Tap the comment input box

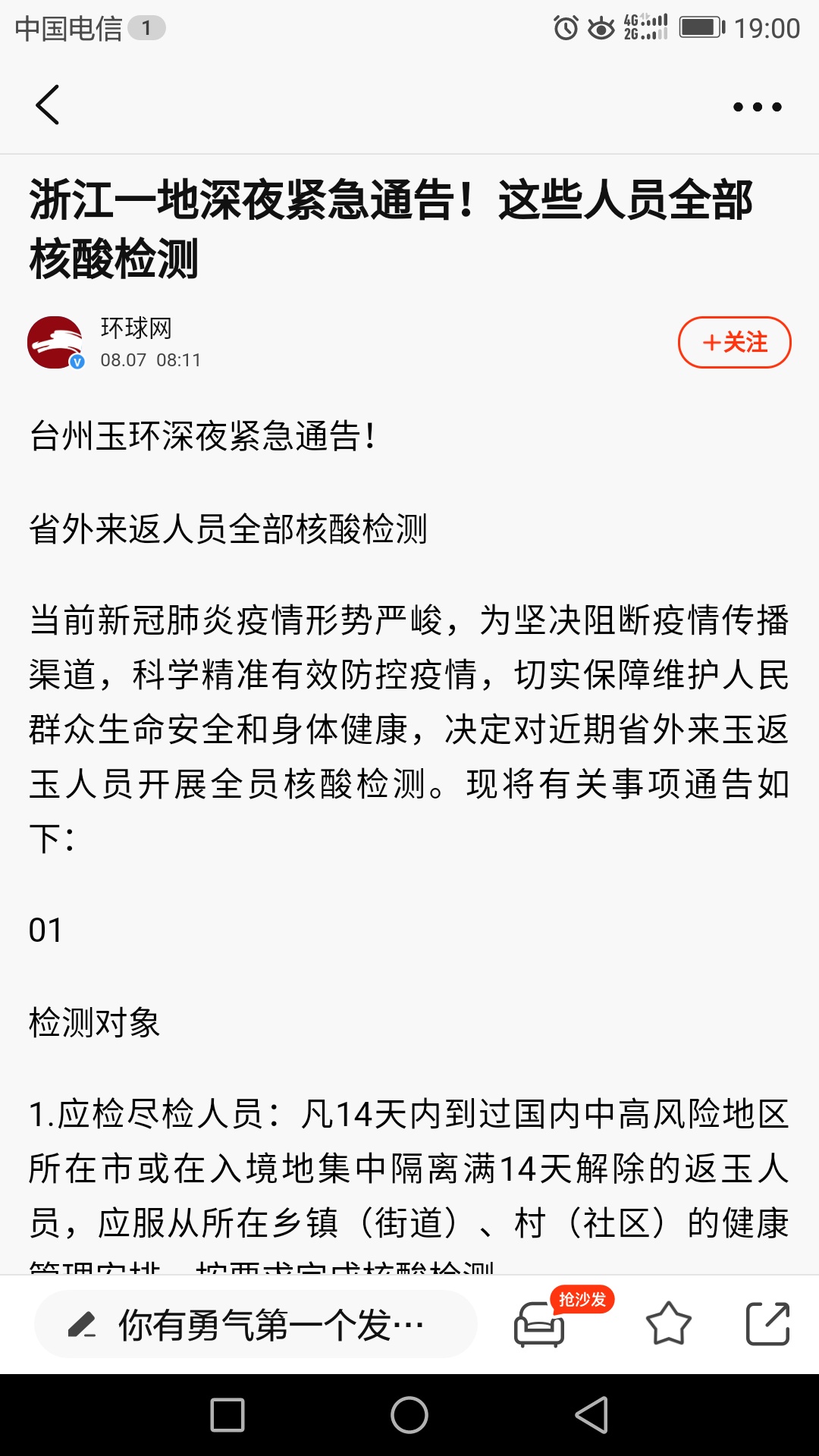(256, 1325)
